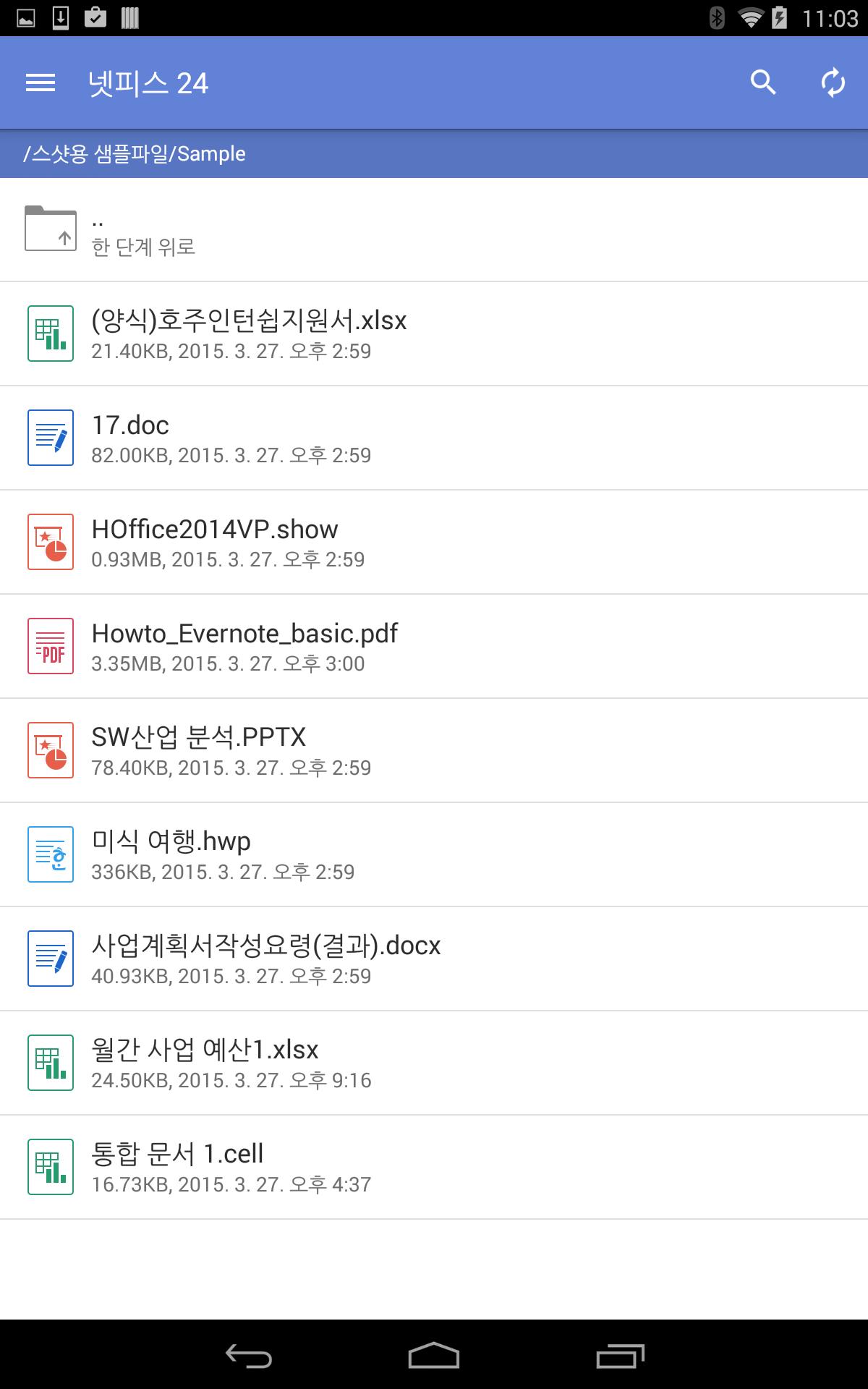This screenshot has height=1389, width=868.
Task: Open the search icon in the app bar
Action: [x=762, y=83]
